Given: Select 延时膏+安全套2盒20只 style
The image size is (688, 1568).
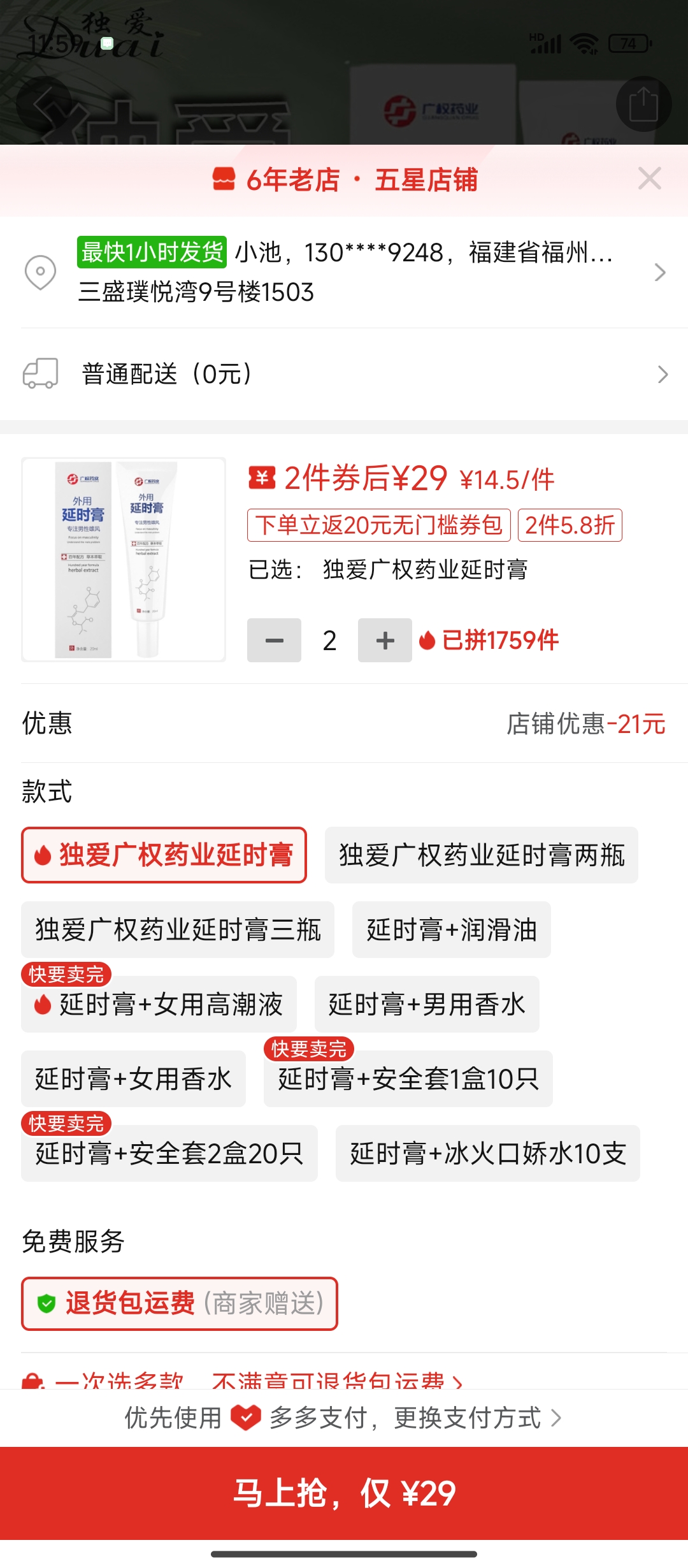Looking at the screenshot, I should pos(169,1154).
